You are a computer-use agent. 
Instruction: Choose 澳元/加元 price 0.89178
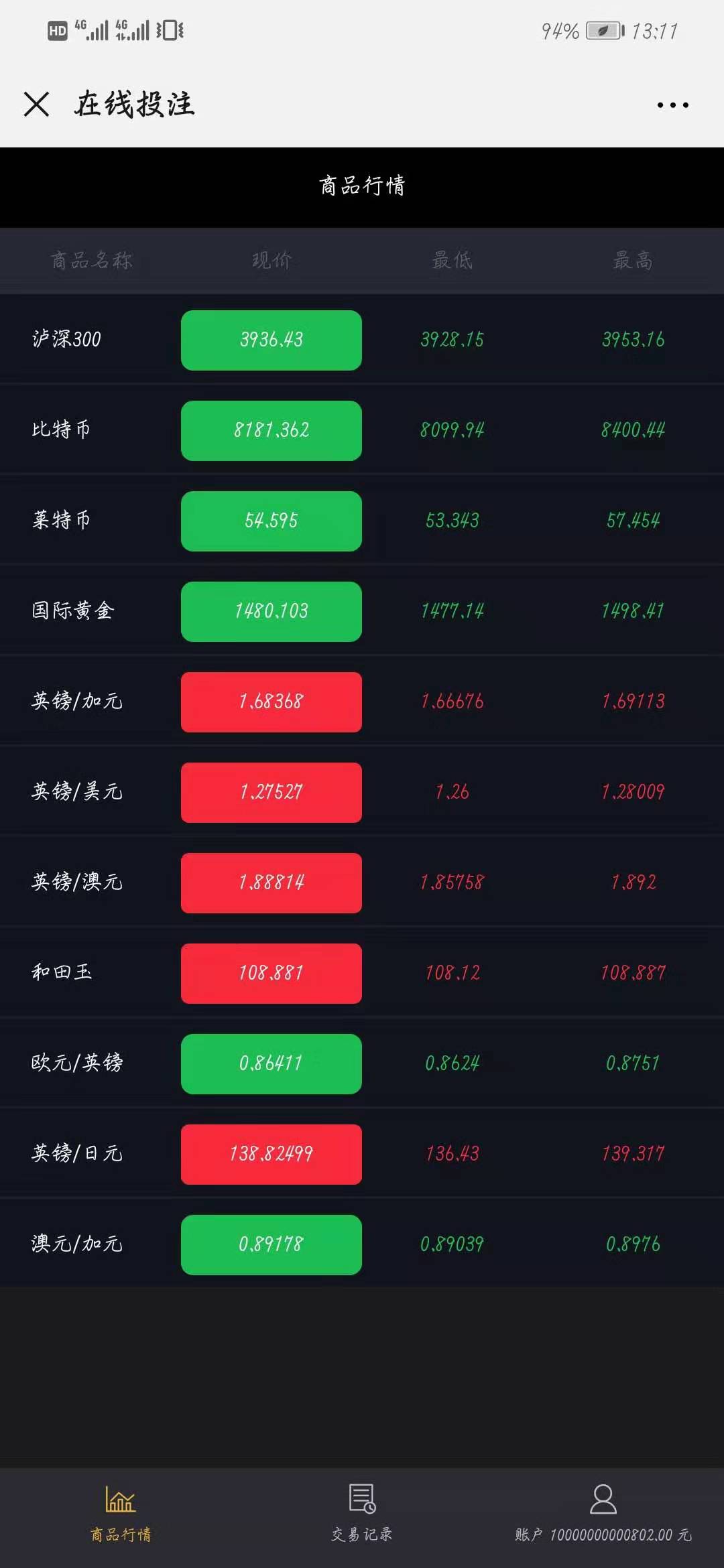coord(271,1245)
